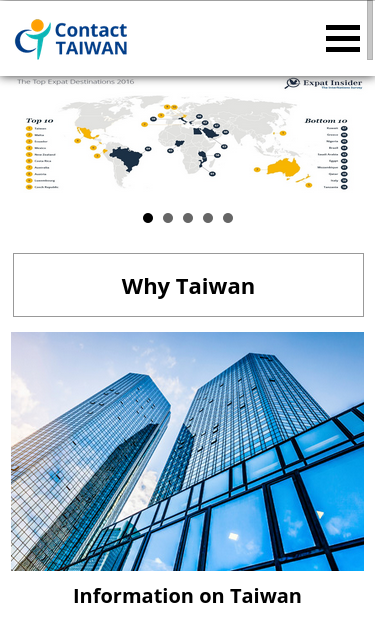375x627 pixels.
Task: Jump to the second carousel slide
Action: click(x=168, y=218)
